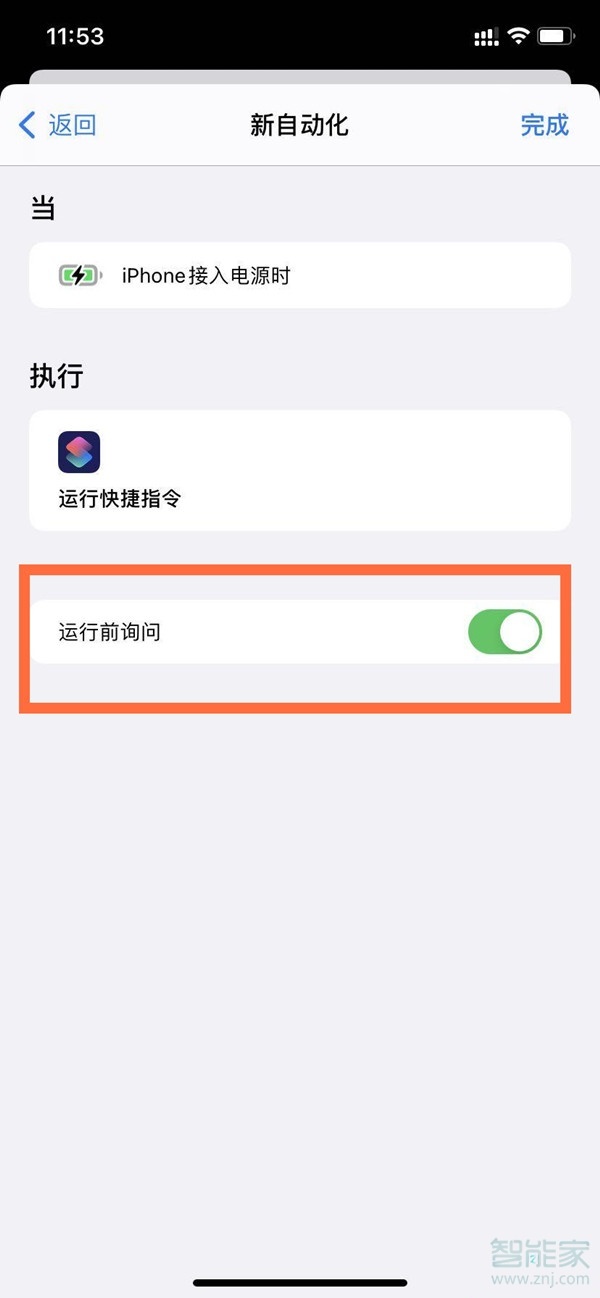
Task: Open the iPhone接入电源时 trigger row
Action: (x=300, y=275)
